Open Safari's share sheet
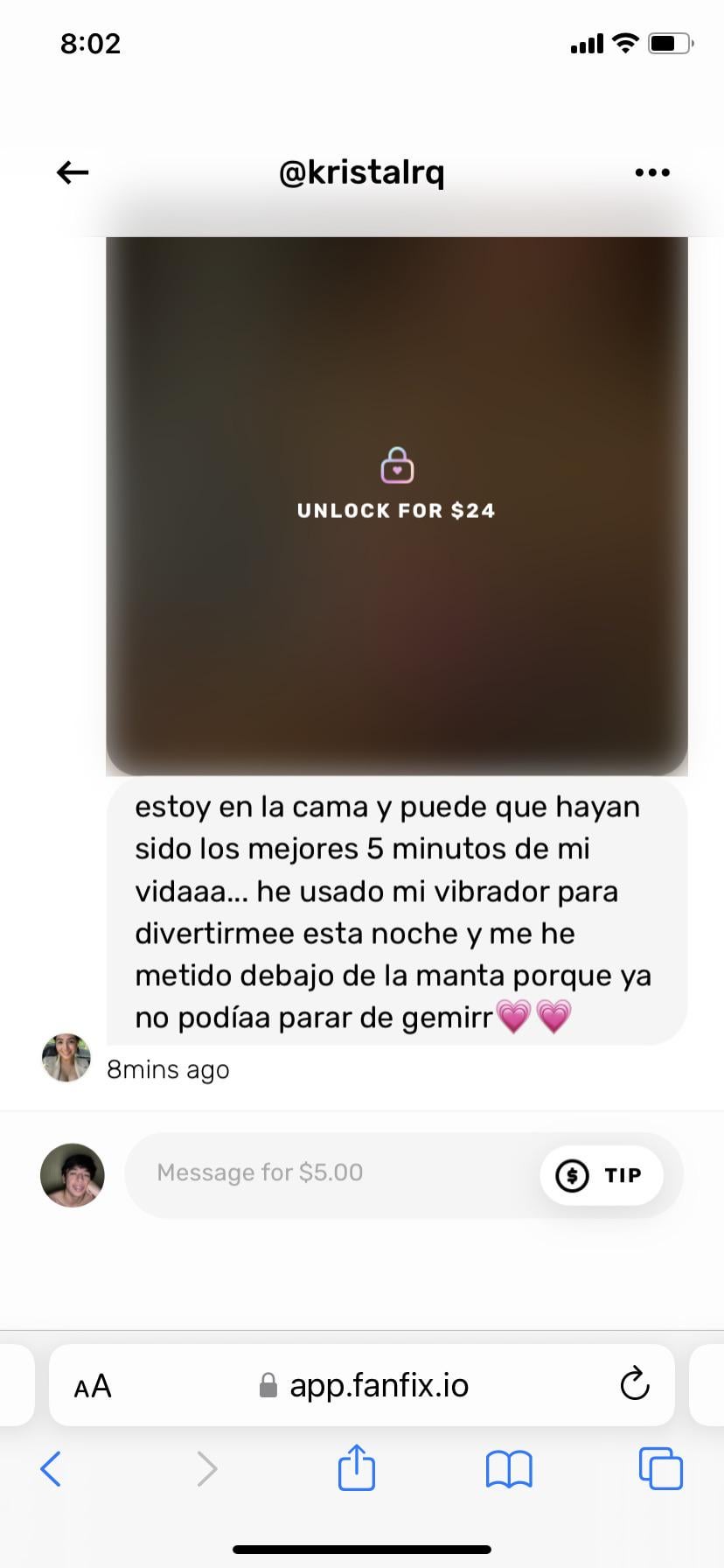The height and width of the screenshot is (1568, 724). pyautogui.click(x=357, y=1467)
